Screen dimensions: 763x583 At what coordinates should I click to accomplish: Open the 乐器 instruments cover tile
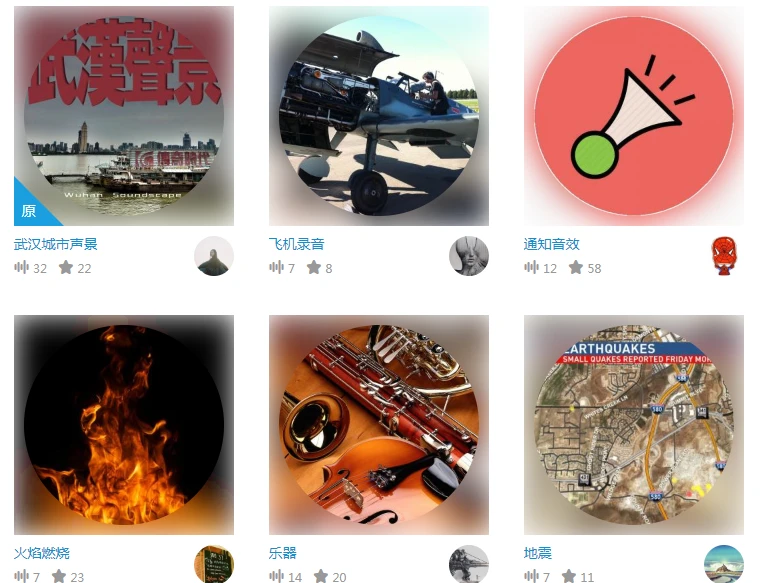(x=379, y=425)
